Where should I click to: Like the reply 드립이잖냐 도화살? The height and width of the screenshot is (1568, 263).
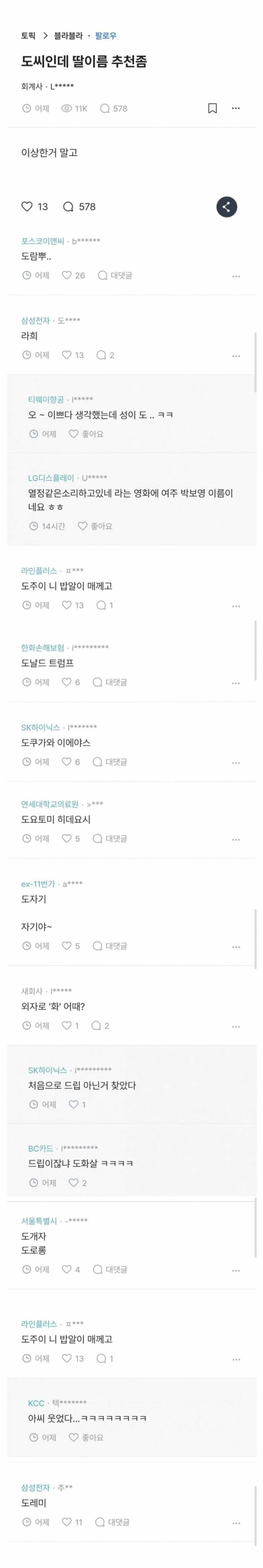[74, 1183]
